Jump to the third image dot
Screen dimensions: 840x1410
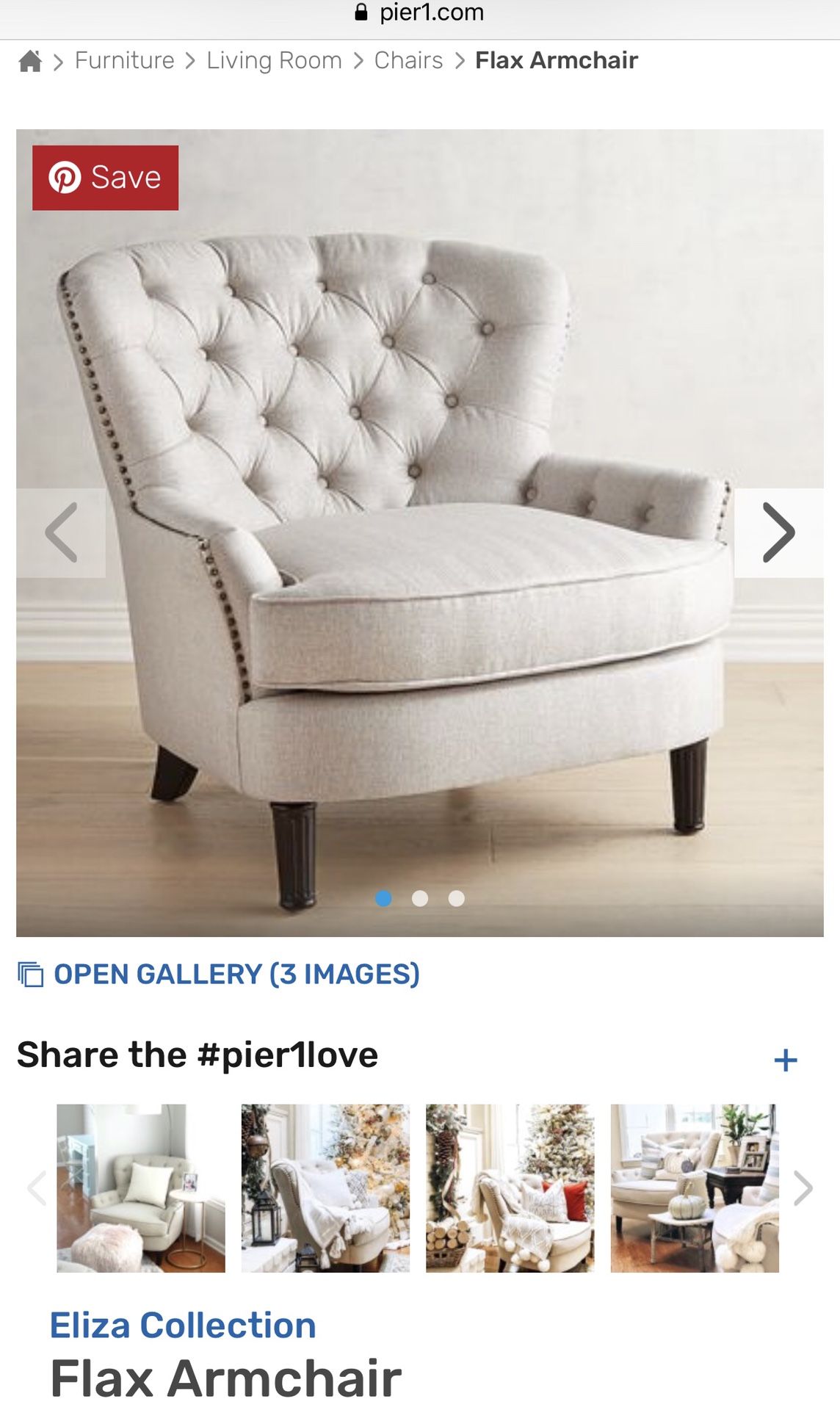click(457, 898)
